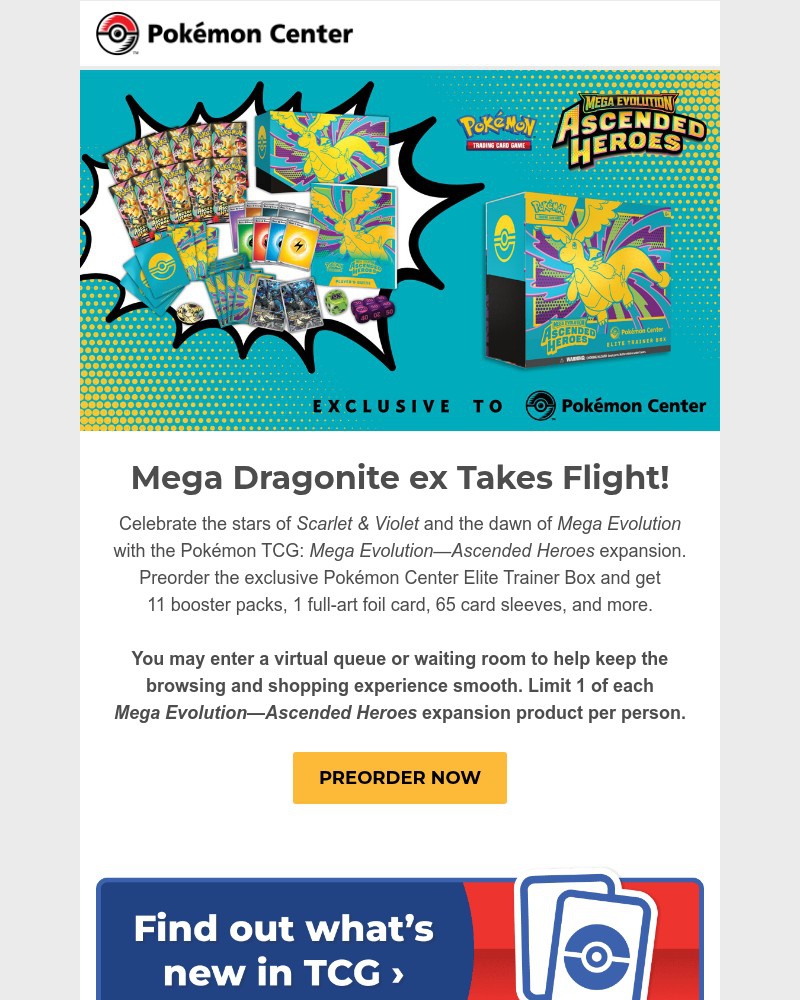Click the Mega Dragonite ex Takes Flight heading
This screenshot has width=800, height=1000.
(400, 477)
